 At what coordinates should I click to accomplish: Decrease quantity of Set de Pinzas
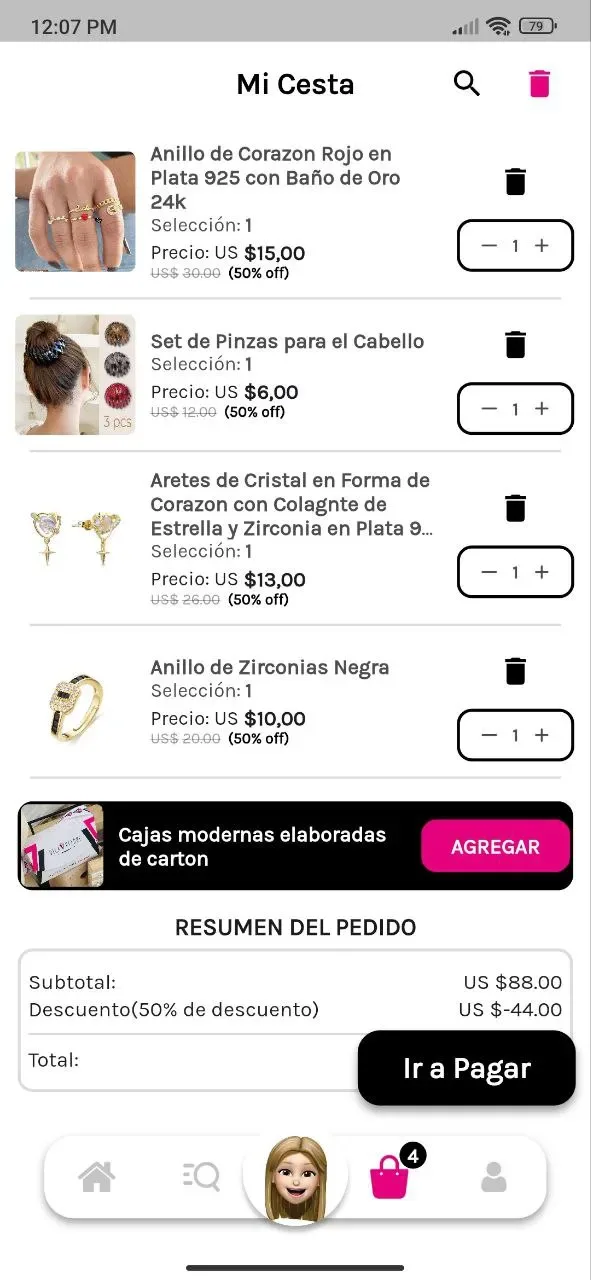[489, 408]
